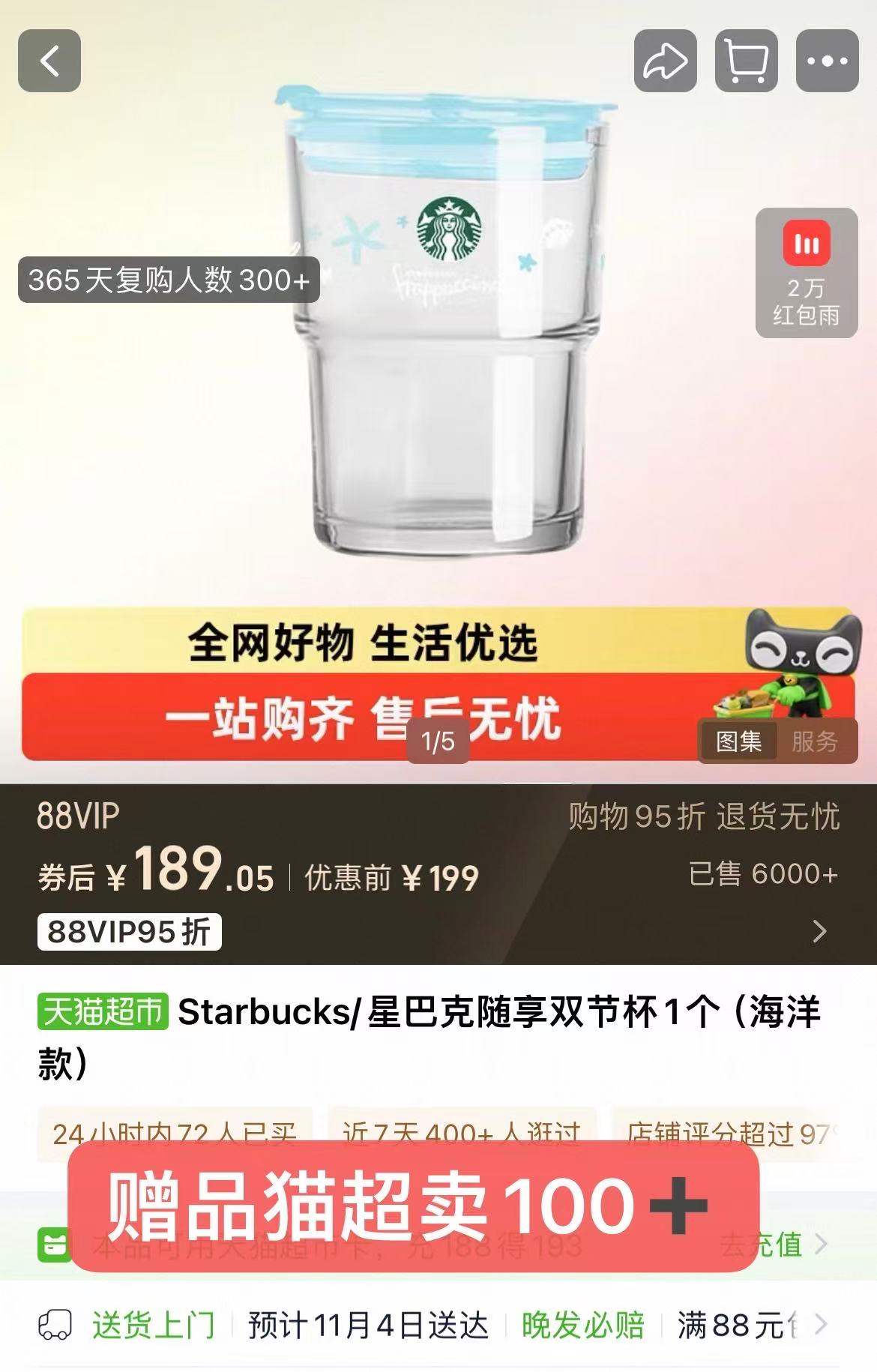Open the 去充值 link
The width and height of the screenshot is (877, 1372).
[759, 1243]
